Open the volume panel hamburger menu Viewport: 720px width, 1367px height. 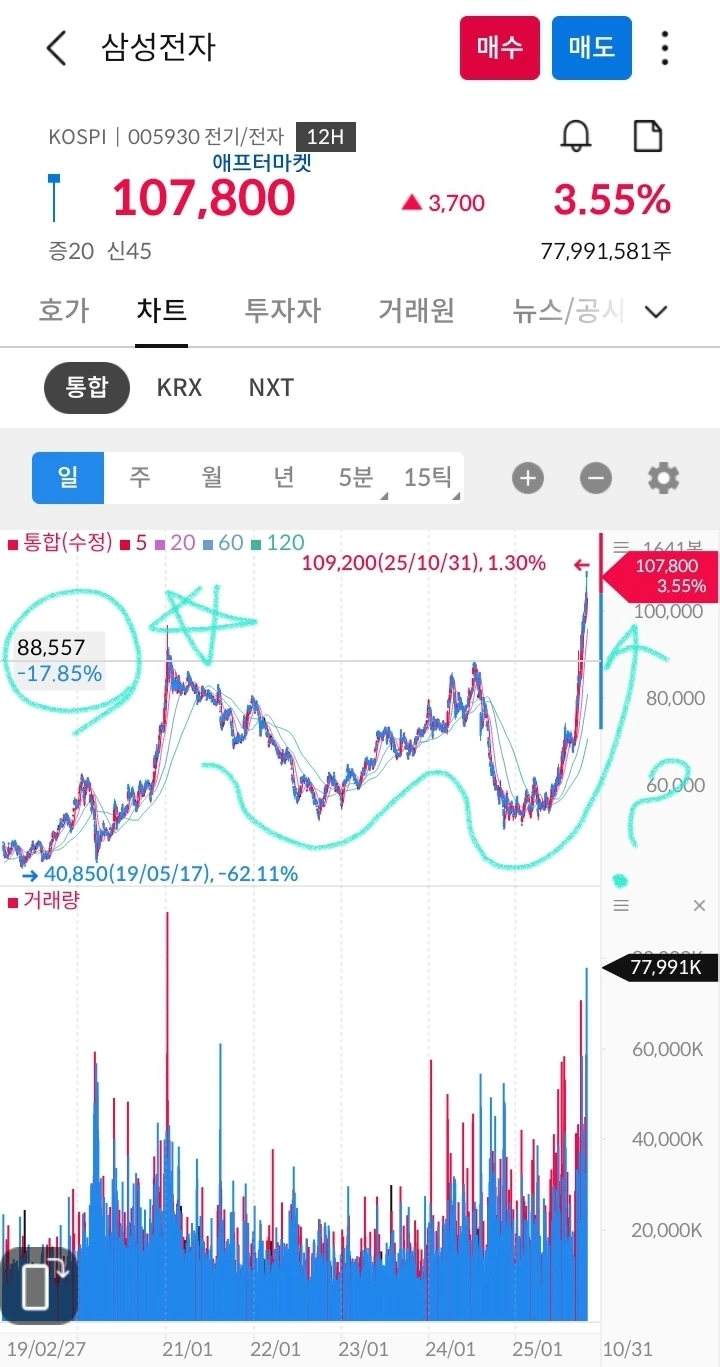click(x=621, y=905)
